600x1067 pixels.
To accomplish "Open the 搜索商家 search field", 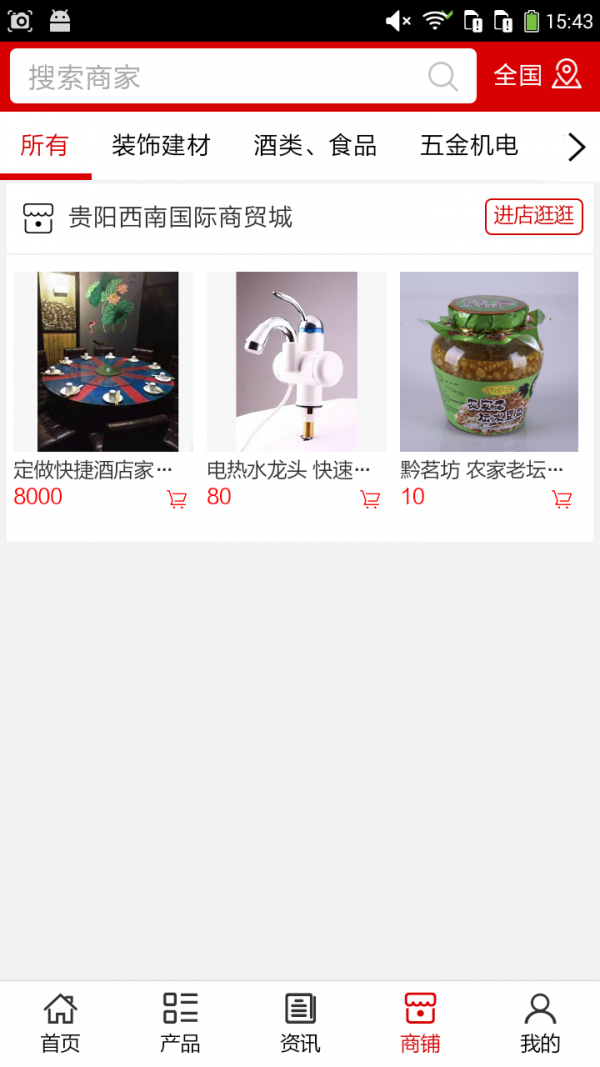I will click(220, 77).
